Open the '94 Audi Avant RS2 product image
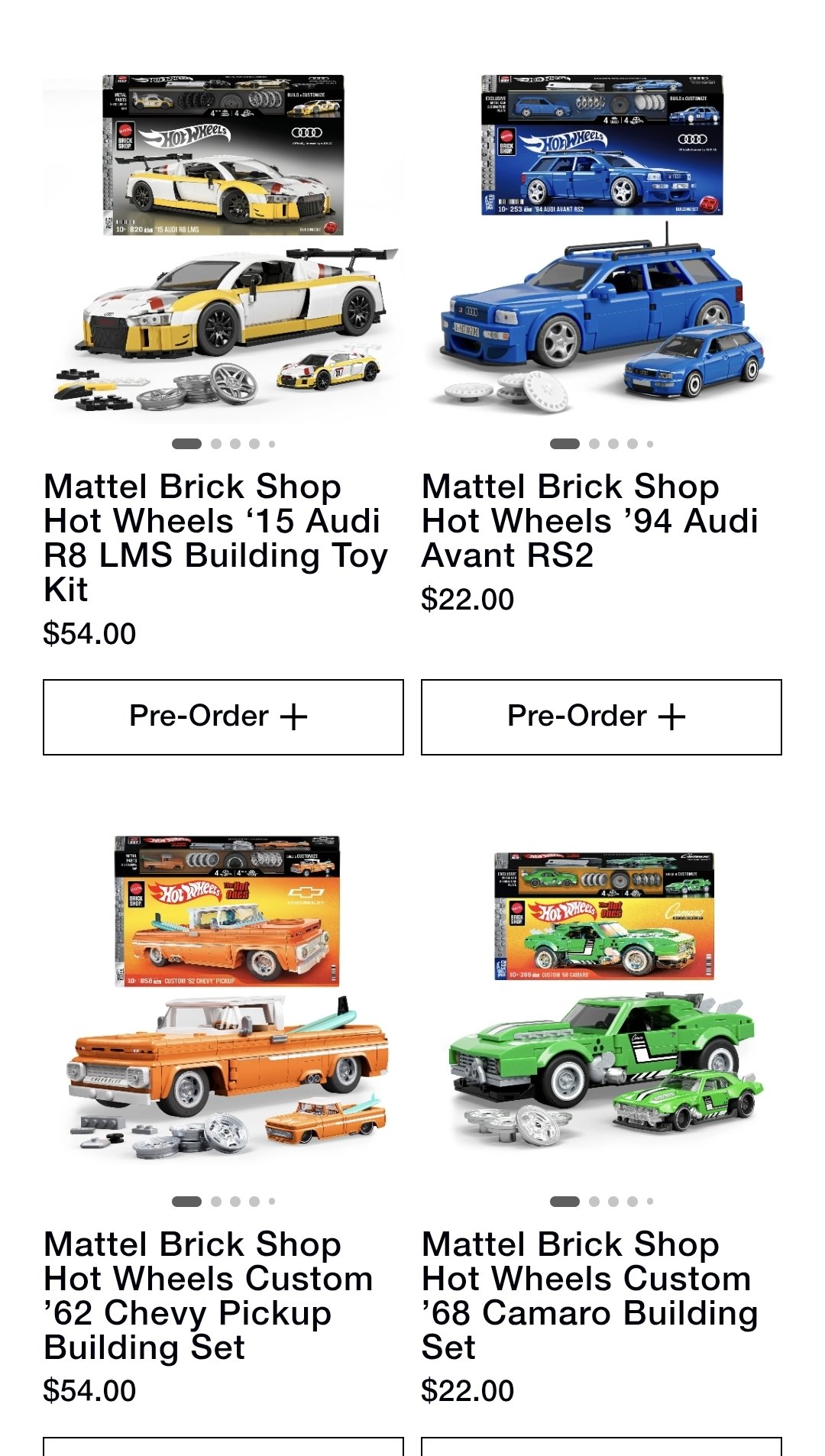The image size is (825, 1456). point(601,243)
